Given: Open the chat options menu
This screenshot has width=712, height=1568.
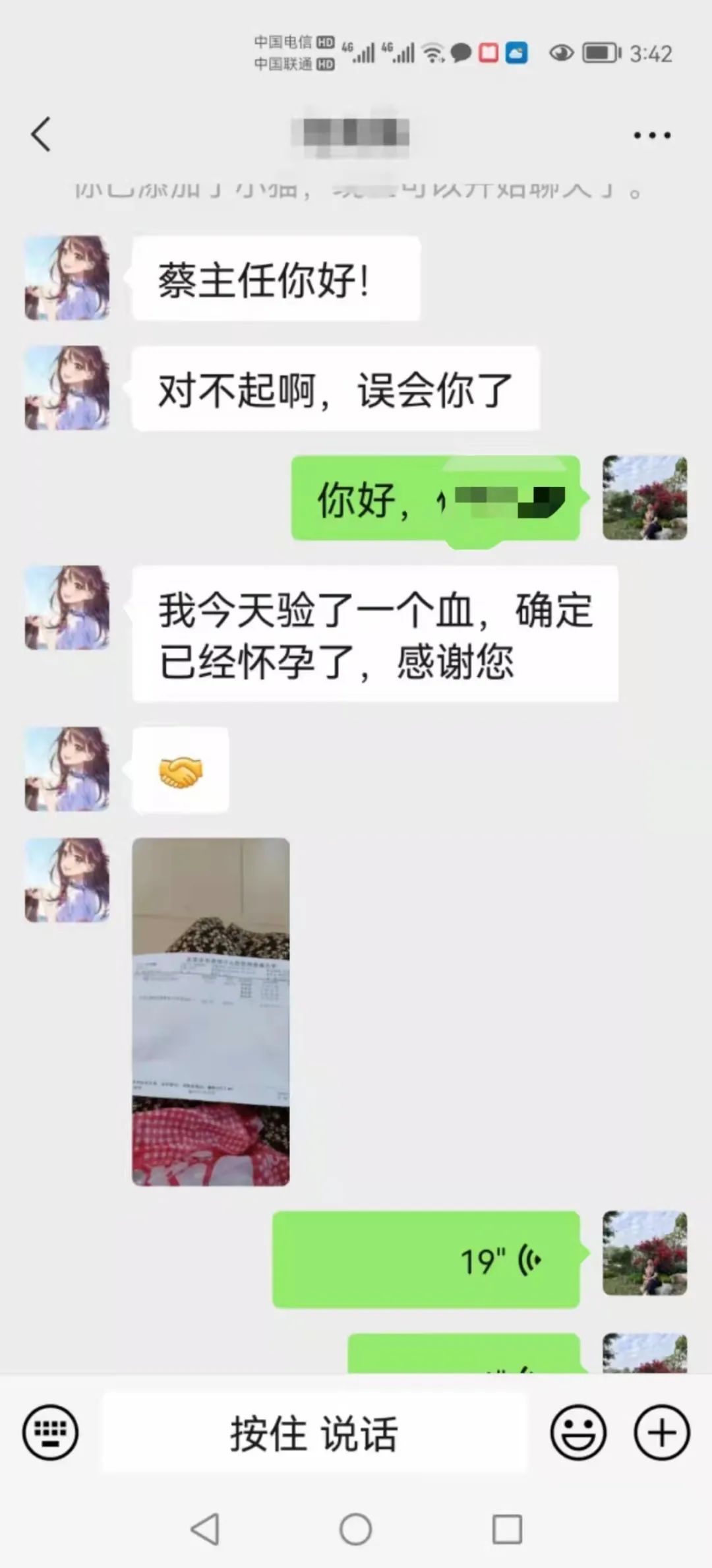Looking at the screenshot, I should click(651, 135).
